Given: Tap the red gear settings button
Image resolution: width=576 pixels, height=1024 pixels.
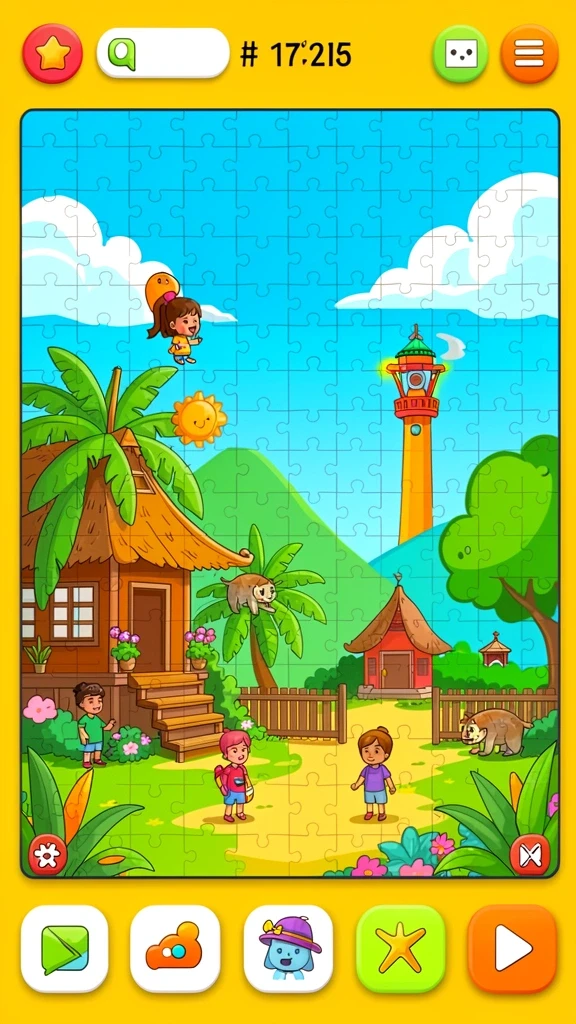Looking at the screenshot, I should click(x=47, y=854).
